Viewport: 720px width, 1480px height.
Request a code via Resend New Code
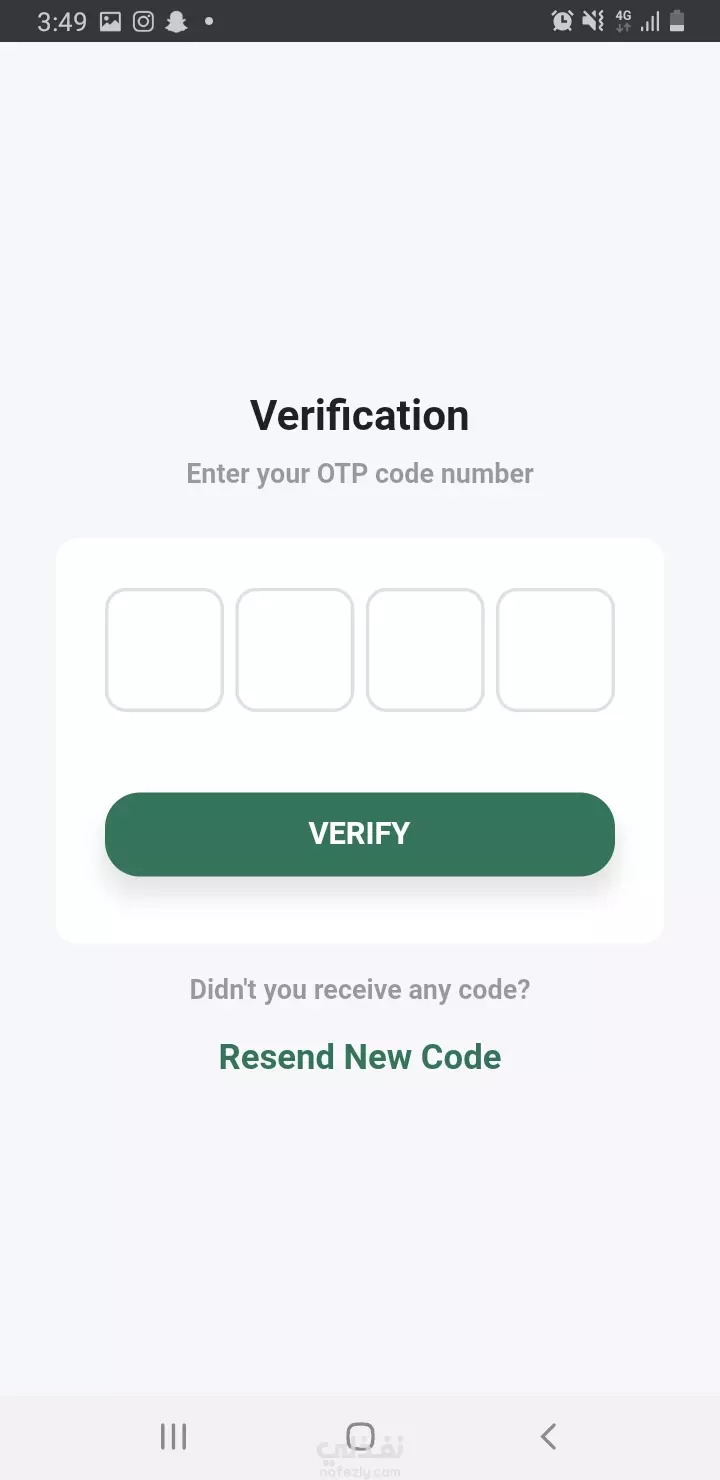tap(359, 1057)
